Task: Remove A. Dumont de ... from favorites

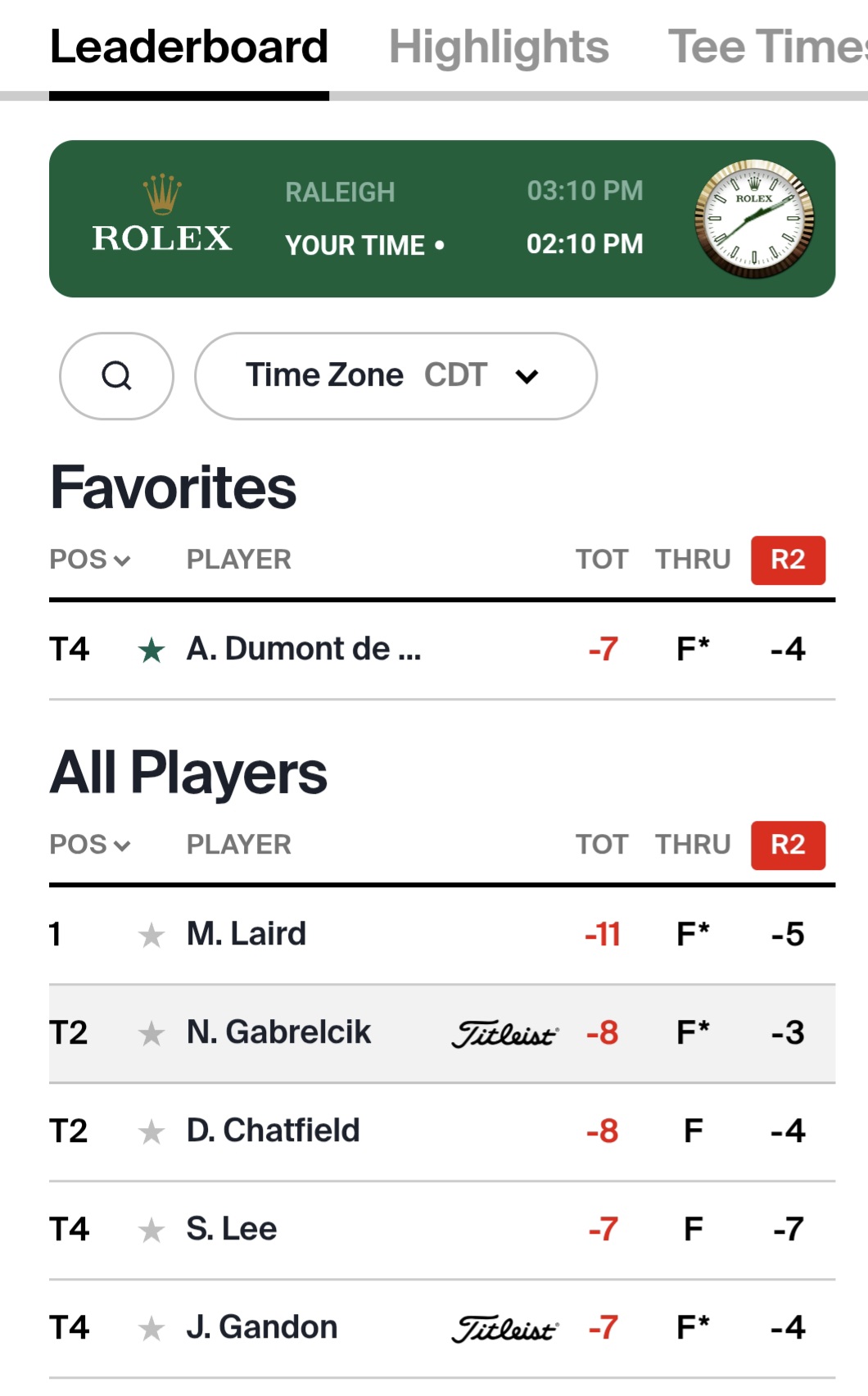Action: point(151,651)
